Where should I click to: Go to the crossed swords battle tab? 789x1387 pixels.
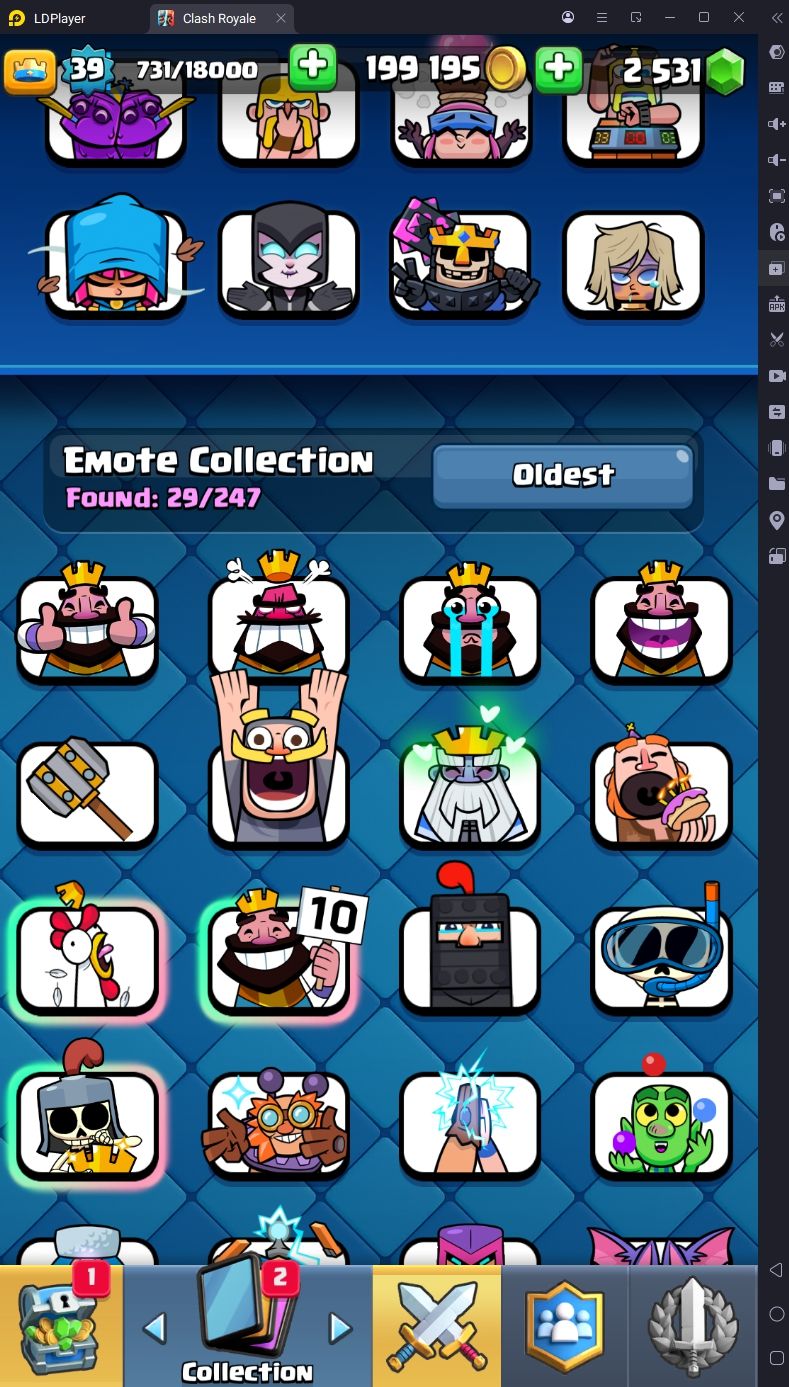436,1325
